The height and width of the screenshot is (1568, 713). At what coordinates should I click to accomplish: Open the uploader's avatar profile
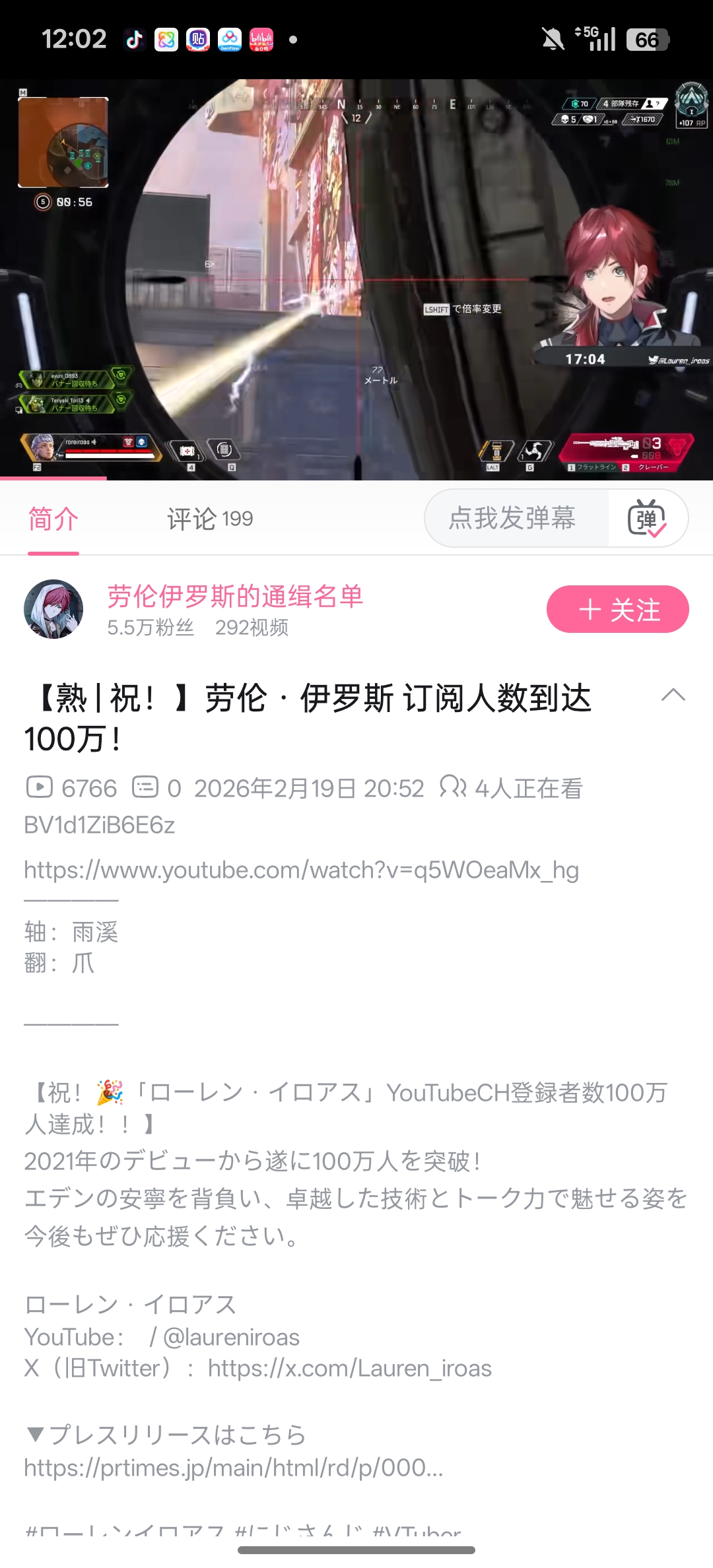(53, 609)
